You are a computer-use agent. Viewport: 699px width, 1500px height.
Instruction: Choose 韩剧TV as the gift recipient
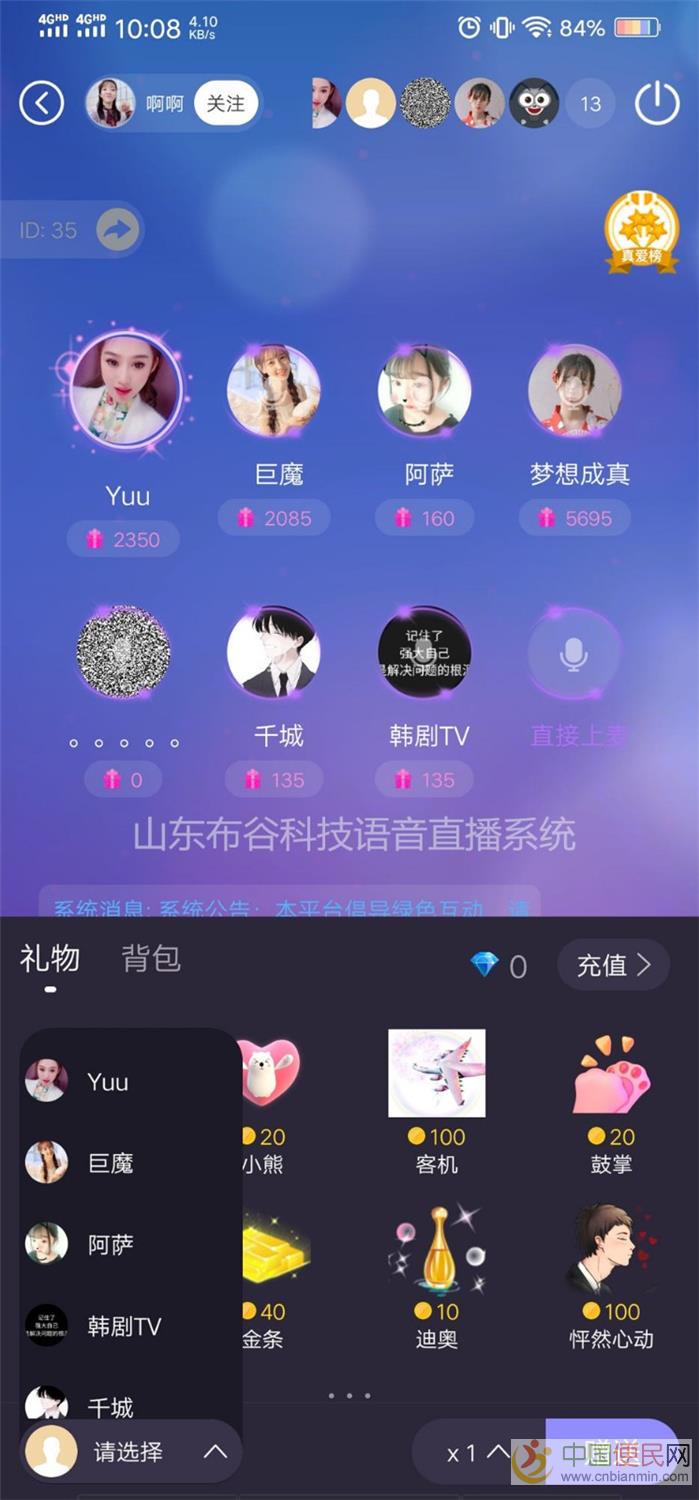[123, 1326]
